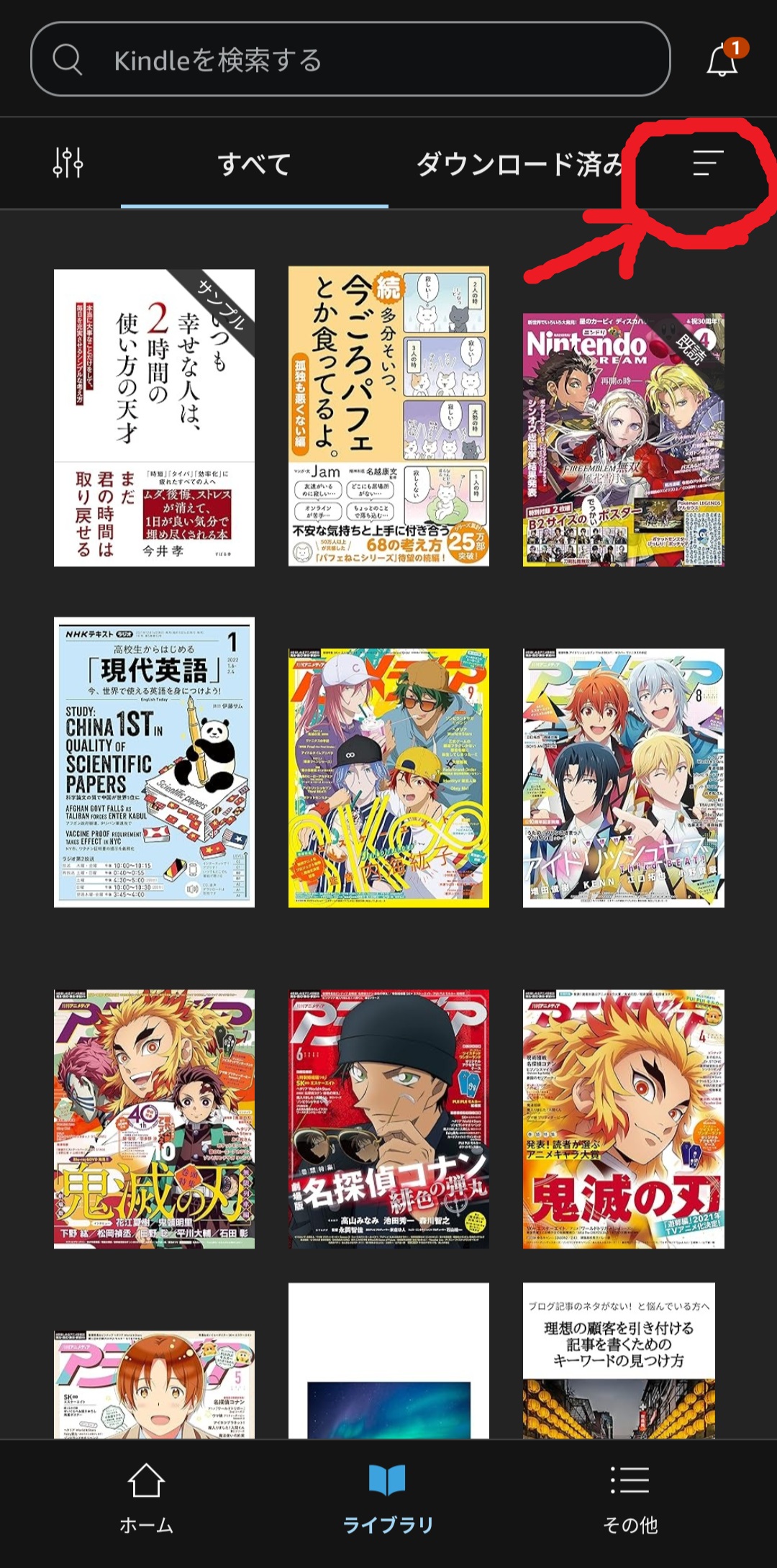Open the yellow Animedia issue 9 cover

(x=388, y=778)
